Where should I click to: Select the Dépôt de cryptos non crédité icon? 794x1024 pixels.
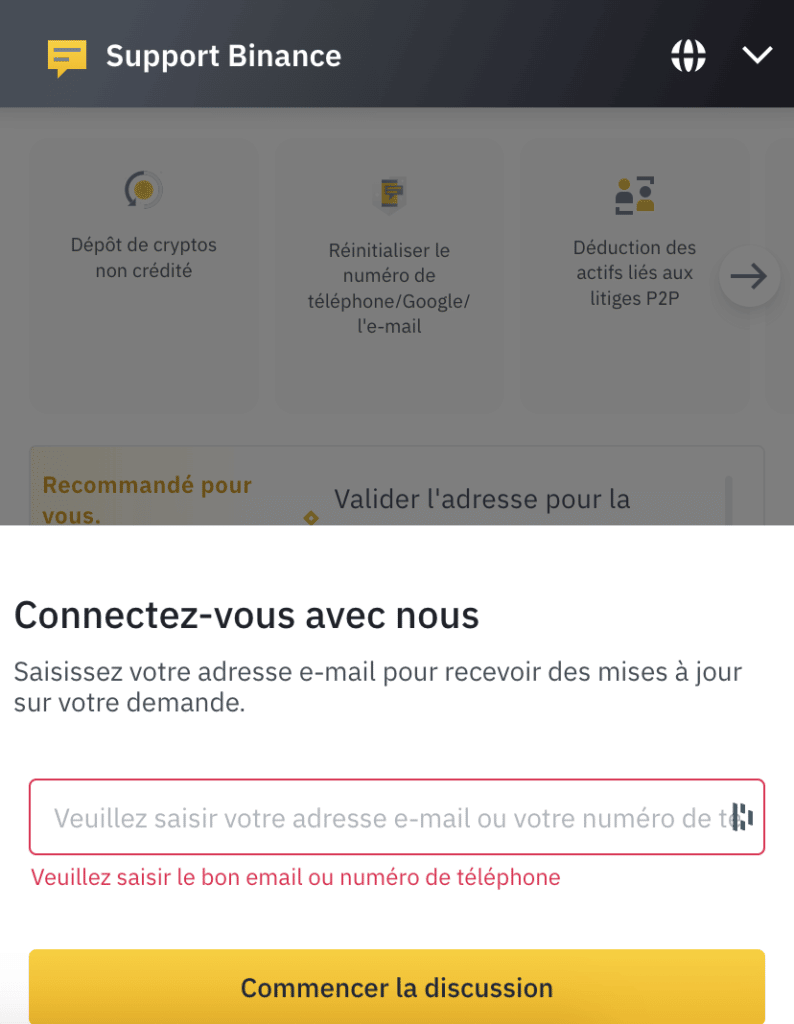143,188
